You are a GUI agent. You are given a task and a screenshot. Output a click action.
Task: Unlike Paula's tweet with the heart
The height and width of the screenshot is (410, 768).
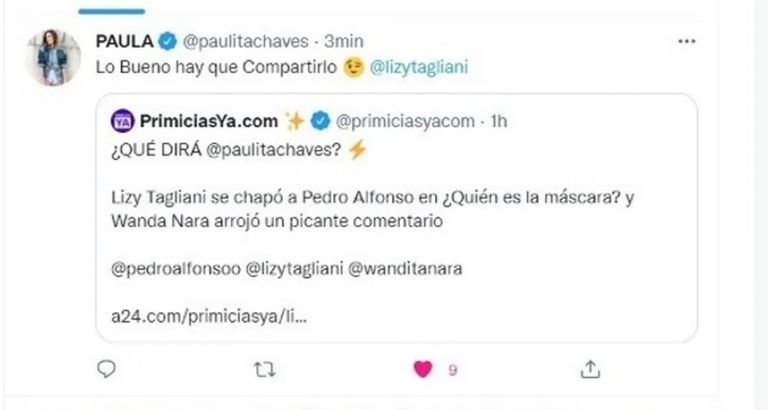424,369
